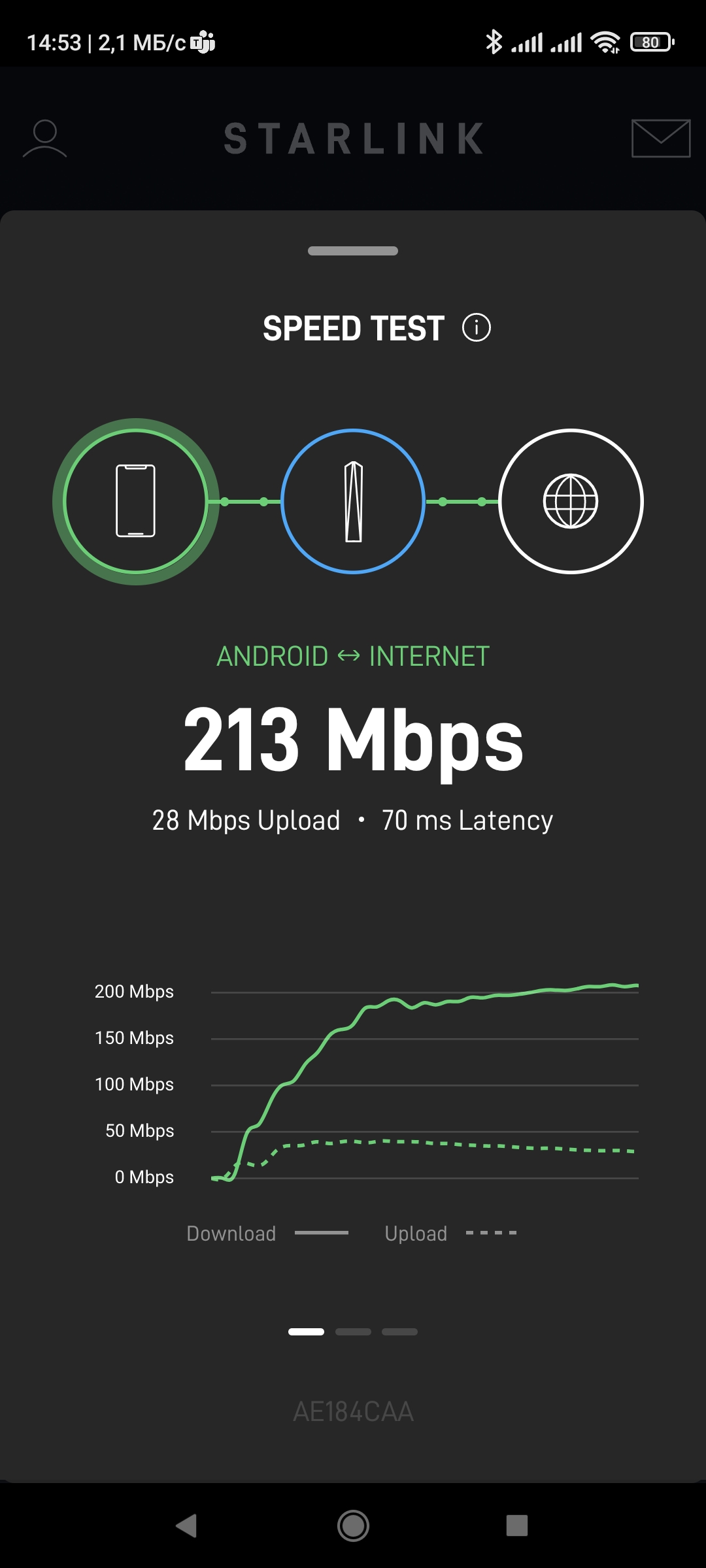Image resolution: width=706 pixels, height=1568 pixels.
Task: Show speed test info details
Action: click(477, 327)
